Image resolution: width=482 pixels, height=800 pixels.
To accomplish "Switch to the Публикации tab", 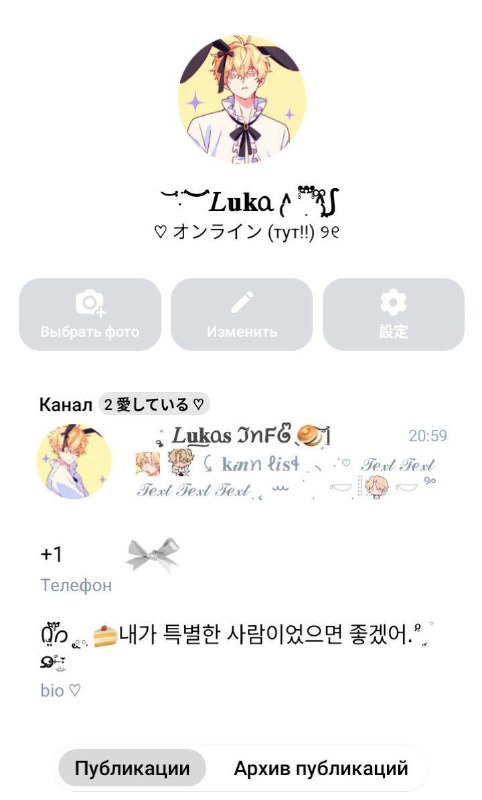I will [x=132, y=768].
